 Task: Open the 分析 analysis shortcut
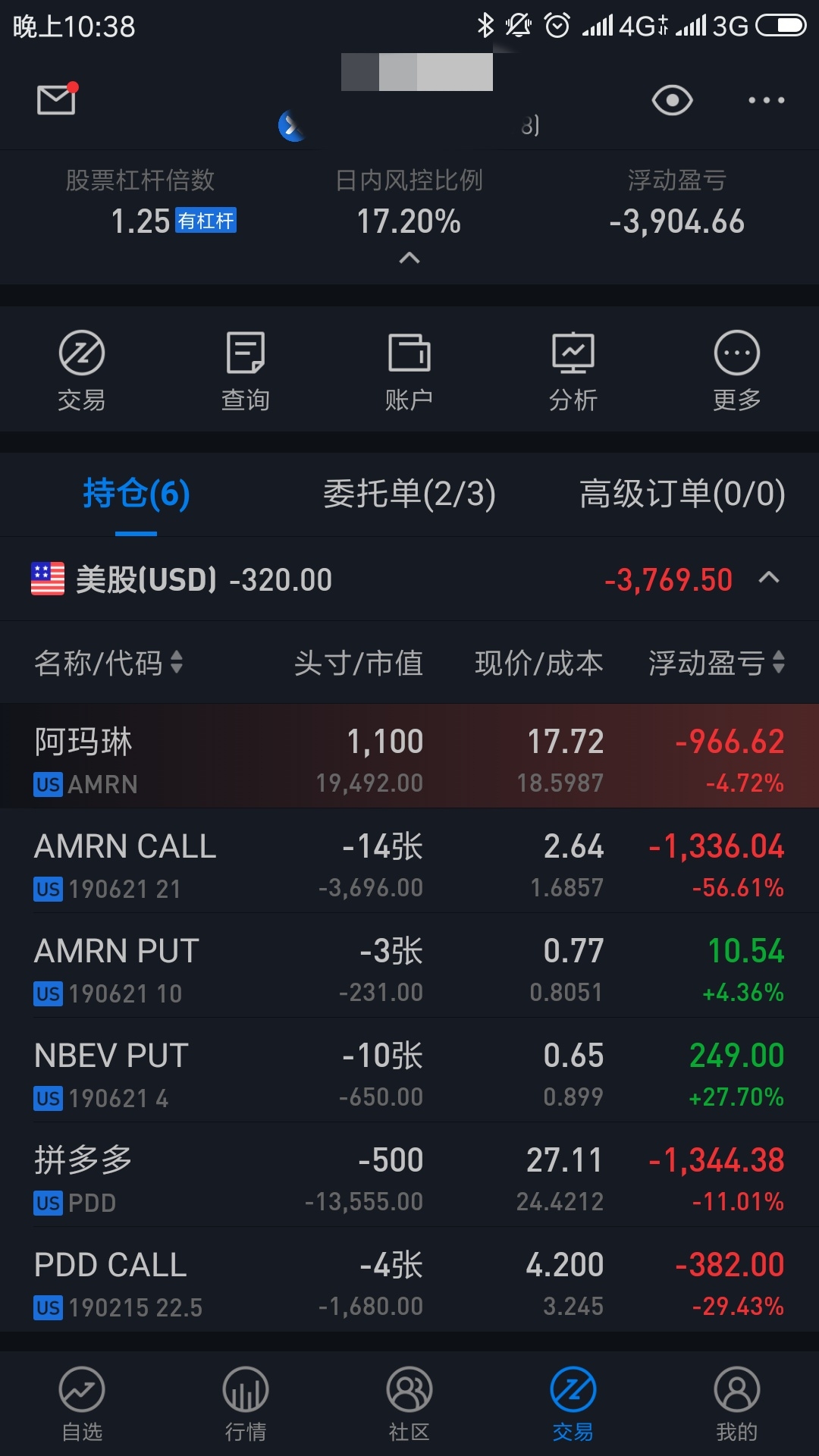pos(573,371)
